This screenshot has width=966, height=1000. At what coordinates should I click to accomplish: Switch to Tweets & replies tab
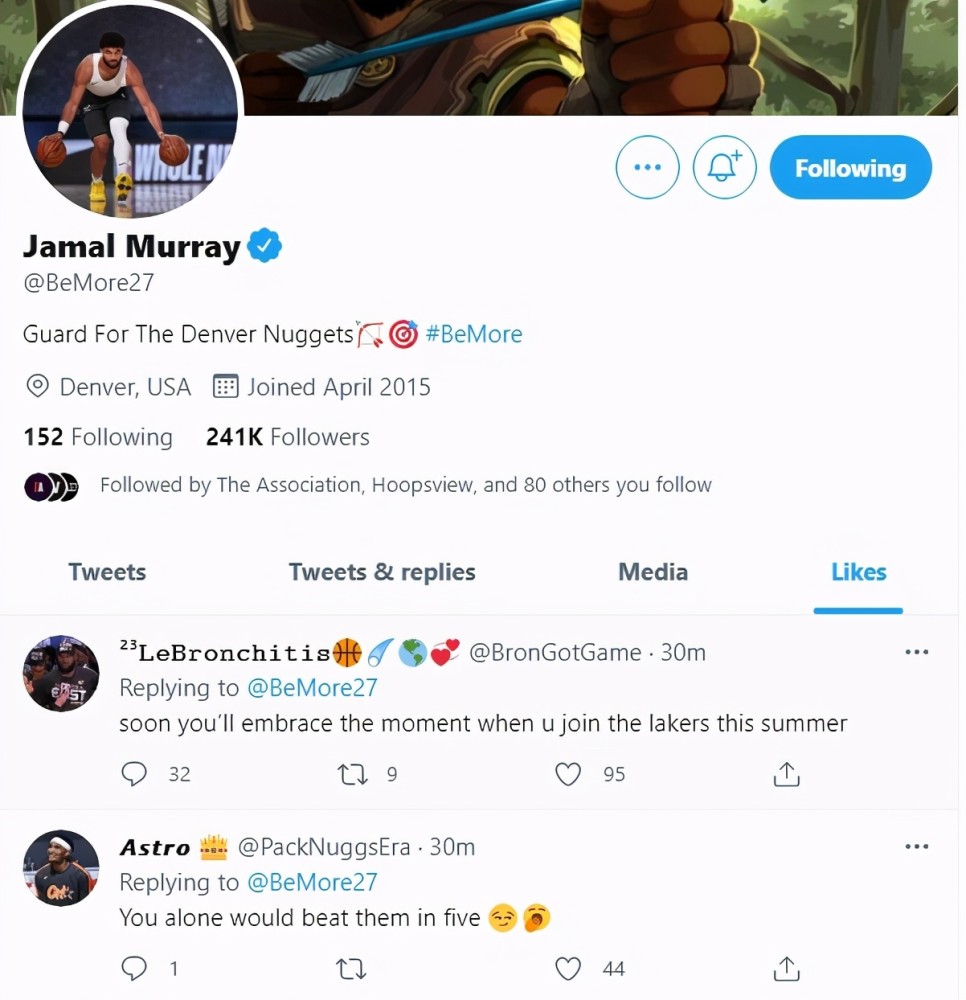pyautogui.click(x=382, y=572)
